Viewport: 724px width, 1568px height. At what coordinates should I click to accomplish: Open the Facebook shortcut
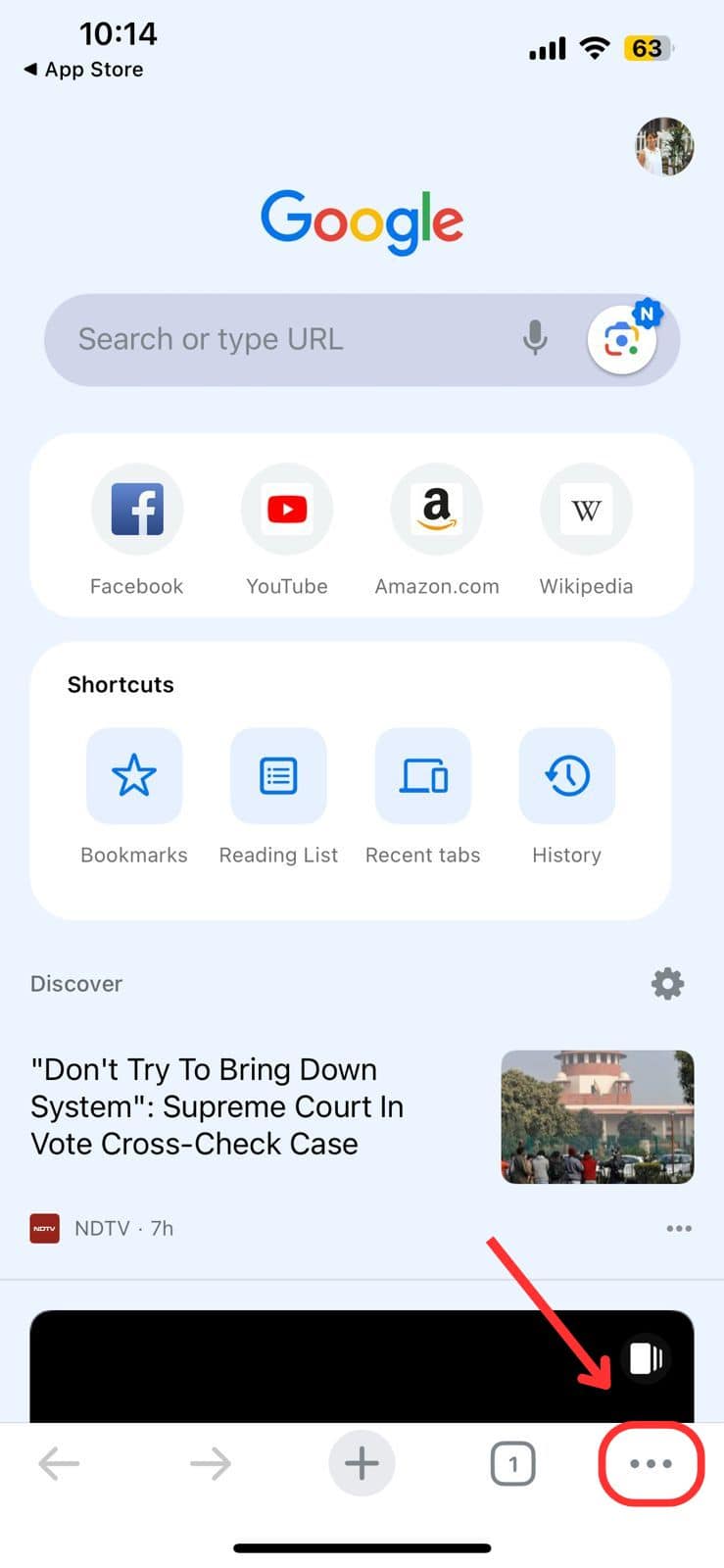(137, 510)
